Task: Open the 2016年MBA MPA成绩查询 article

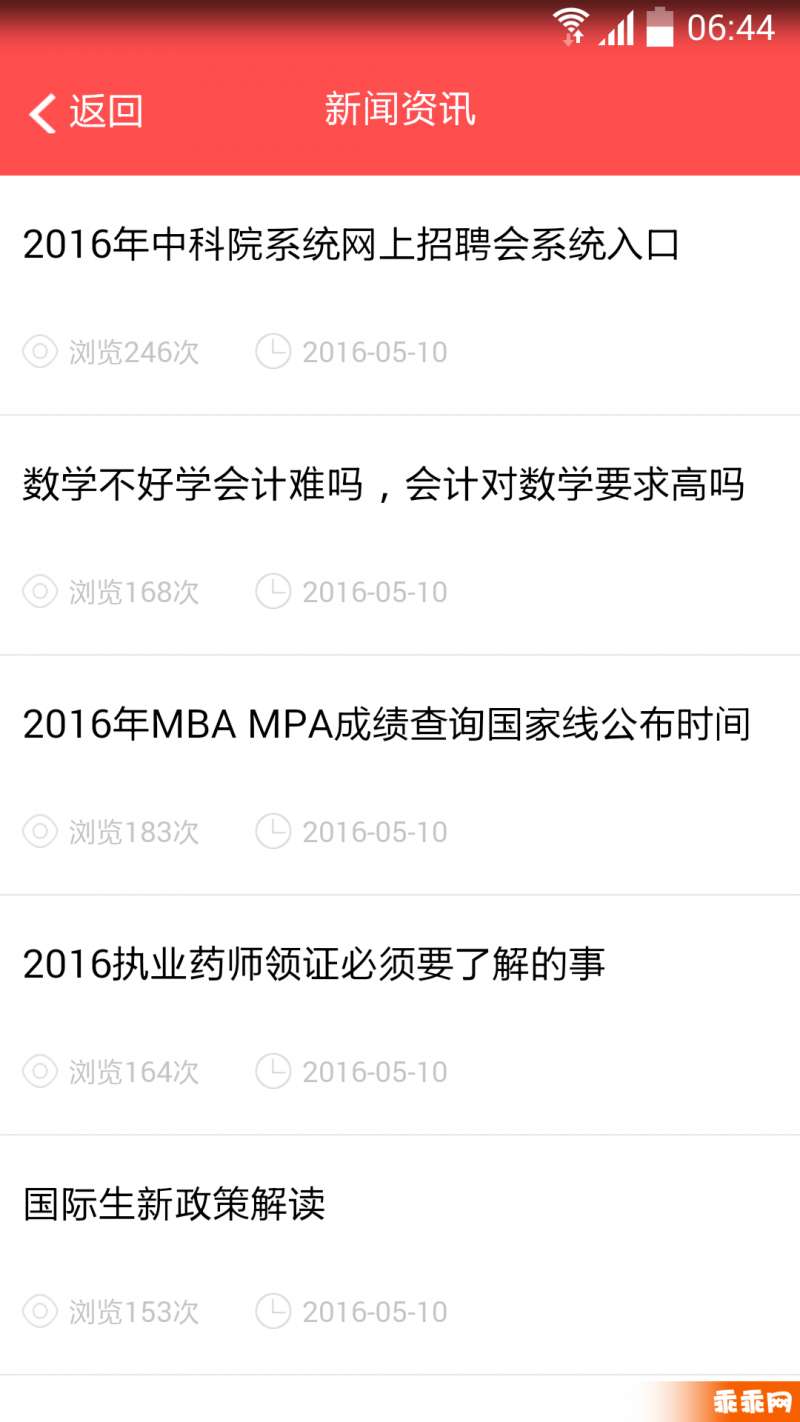Action: coord(400,776)
